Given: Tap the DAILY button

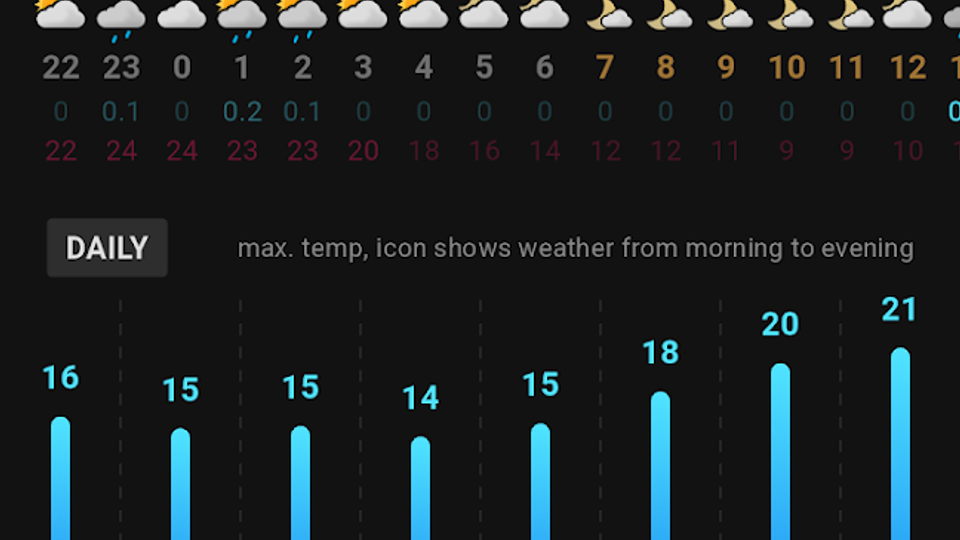Looking at the screenshot, I should click(x=107, y=248).
